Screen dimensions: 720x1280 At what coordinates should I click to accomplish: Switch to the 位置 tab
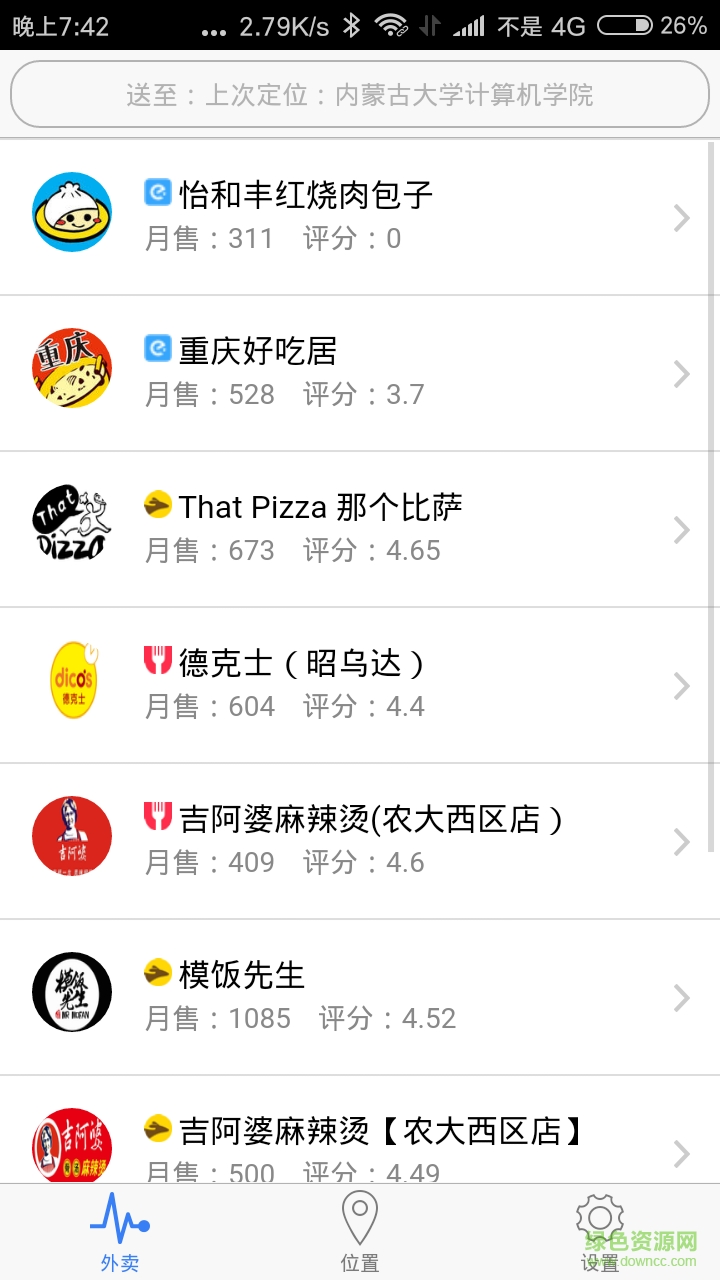[360, 1232]
